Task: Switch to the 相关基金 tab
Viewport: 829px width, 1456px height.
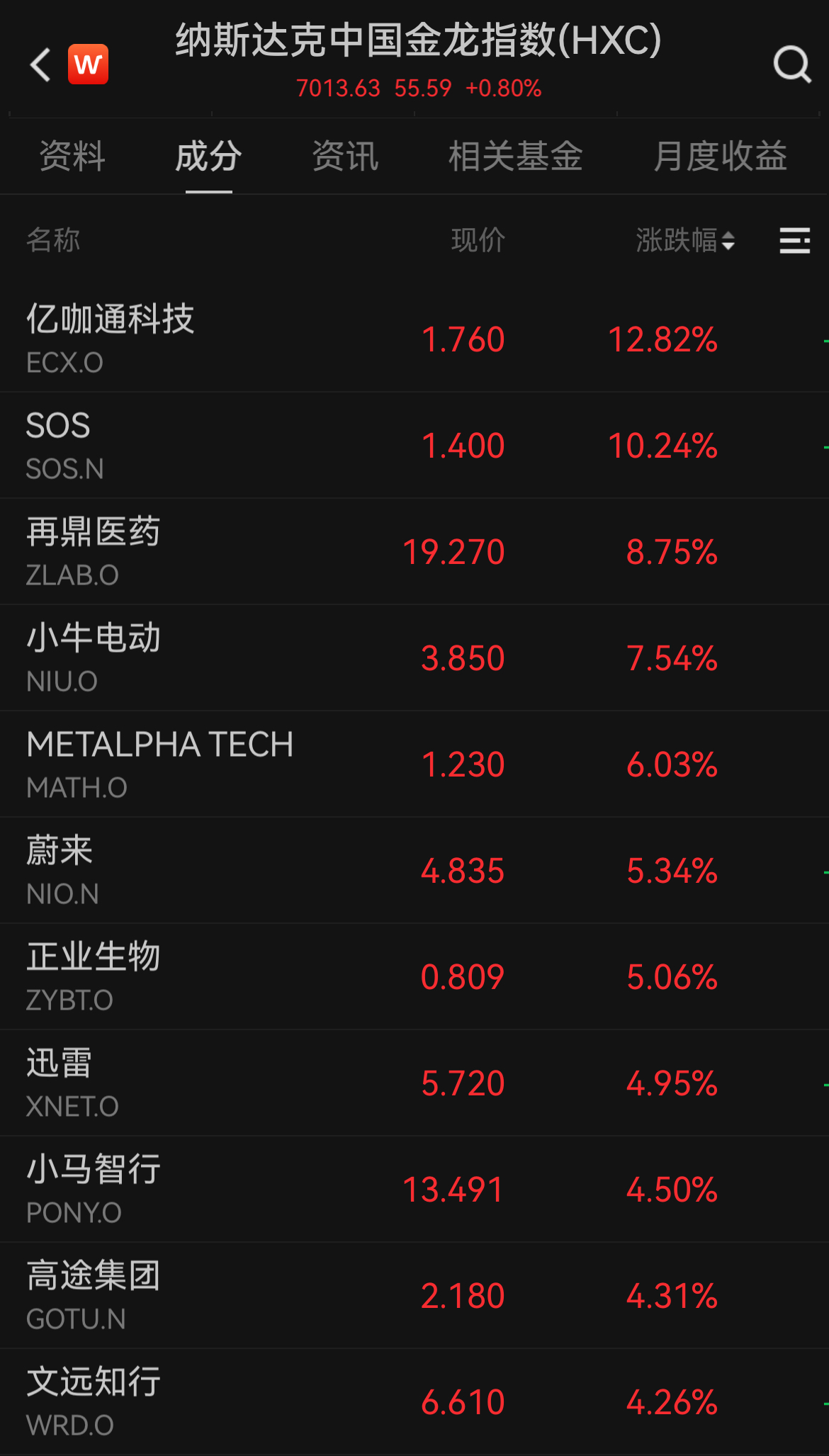Action: pos(515,156)
